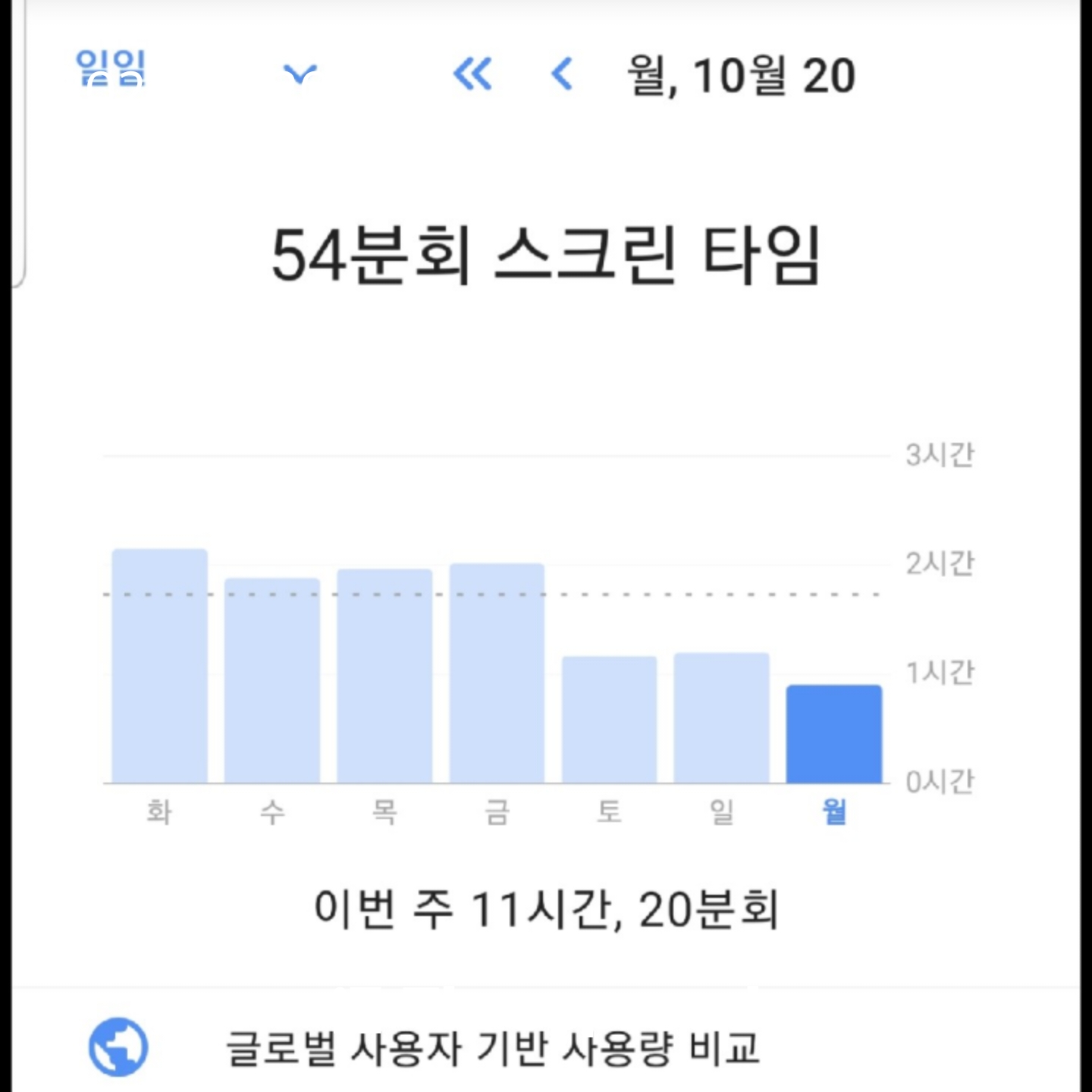Go to the previous day arrow
Image resolution: width=1092 pixels, height=1092 pixels.
point(561,74)
